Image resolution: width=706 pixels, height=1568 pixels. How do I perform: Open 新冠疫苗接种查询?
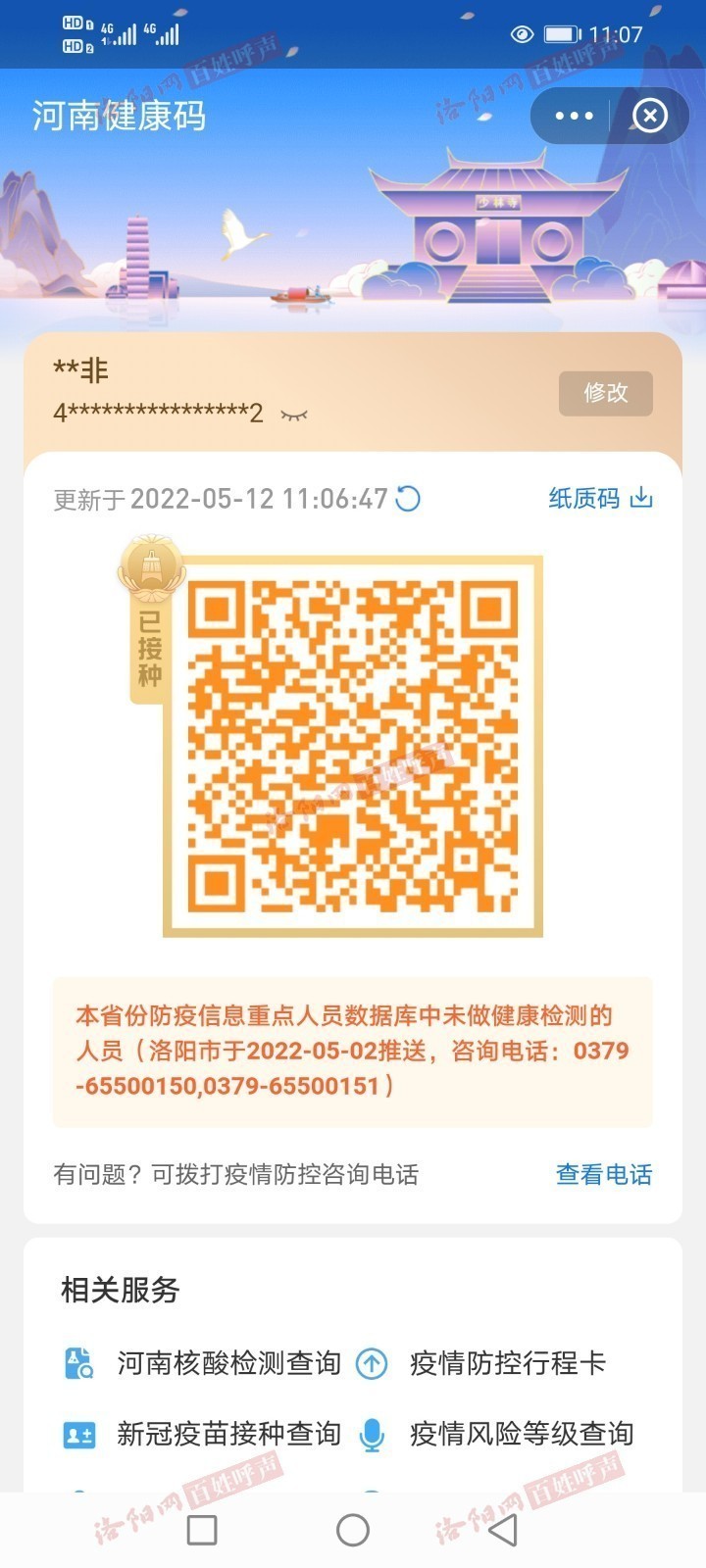(227, 1434)
